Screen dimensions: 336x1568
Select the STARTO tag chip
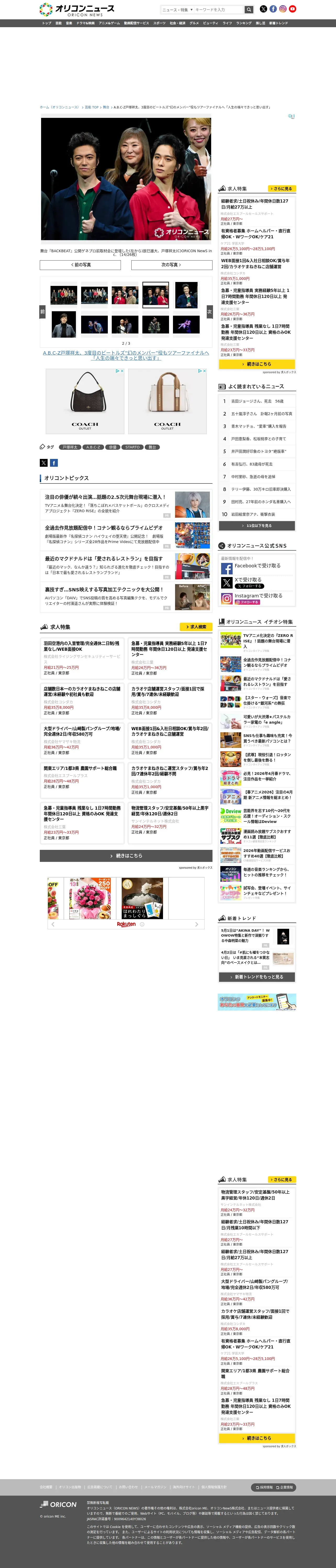tap(132, 447)
